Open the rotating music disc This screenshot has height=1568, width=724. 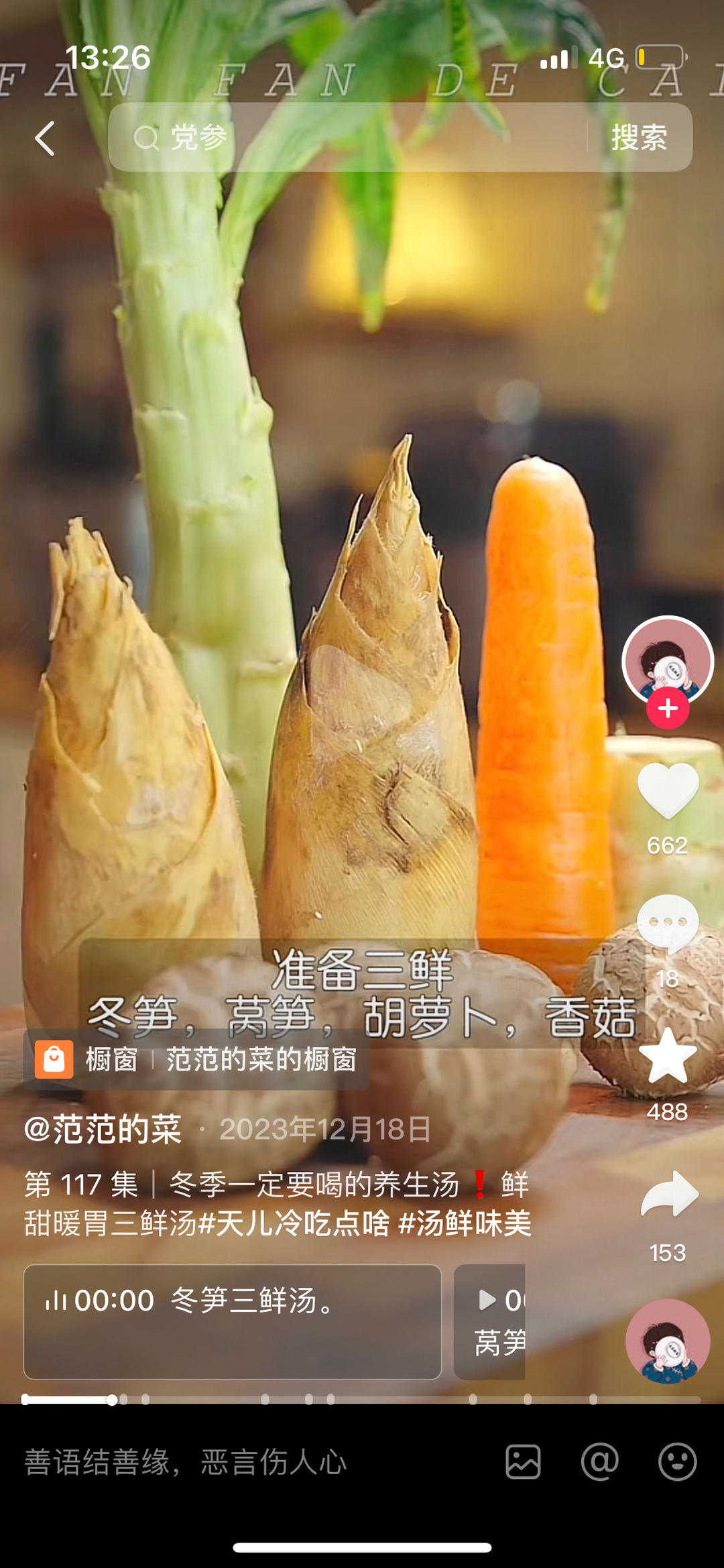click(x=668, y=1341)
